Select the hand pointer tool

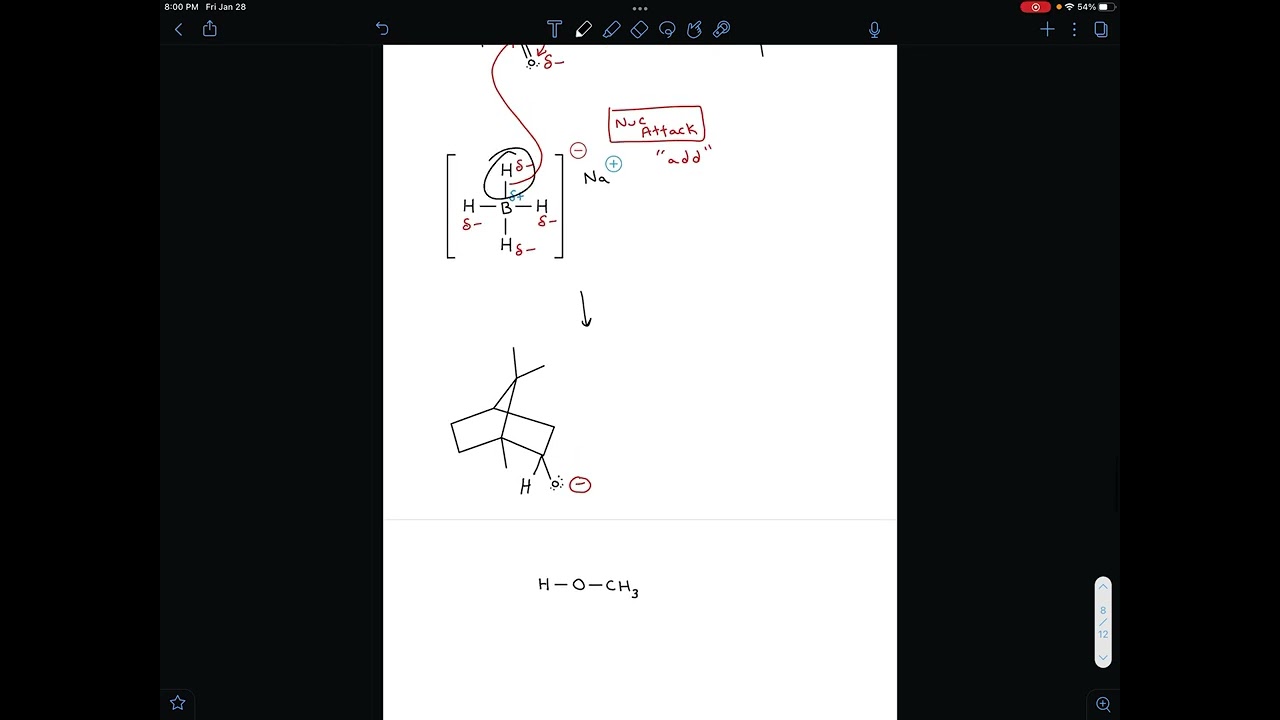tap(694, 29)
